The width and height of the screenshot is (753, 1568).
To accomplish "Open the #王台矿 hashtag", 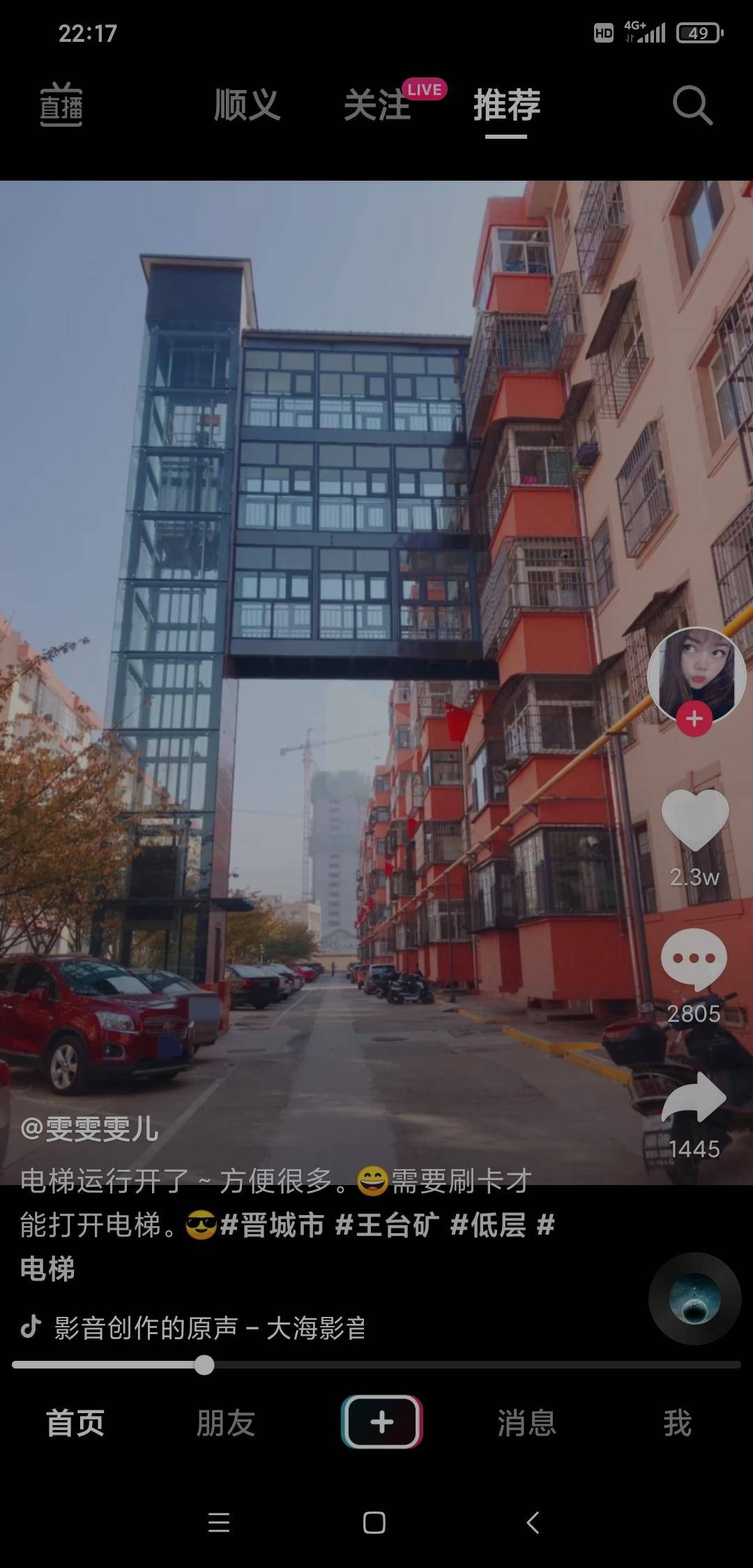I will click(x=387, y=1226).
